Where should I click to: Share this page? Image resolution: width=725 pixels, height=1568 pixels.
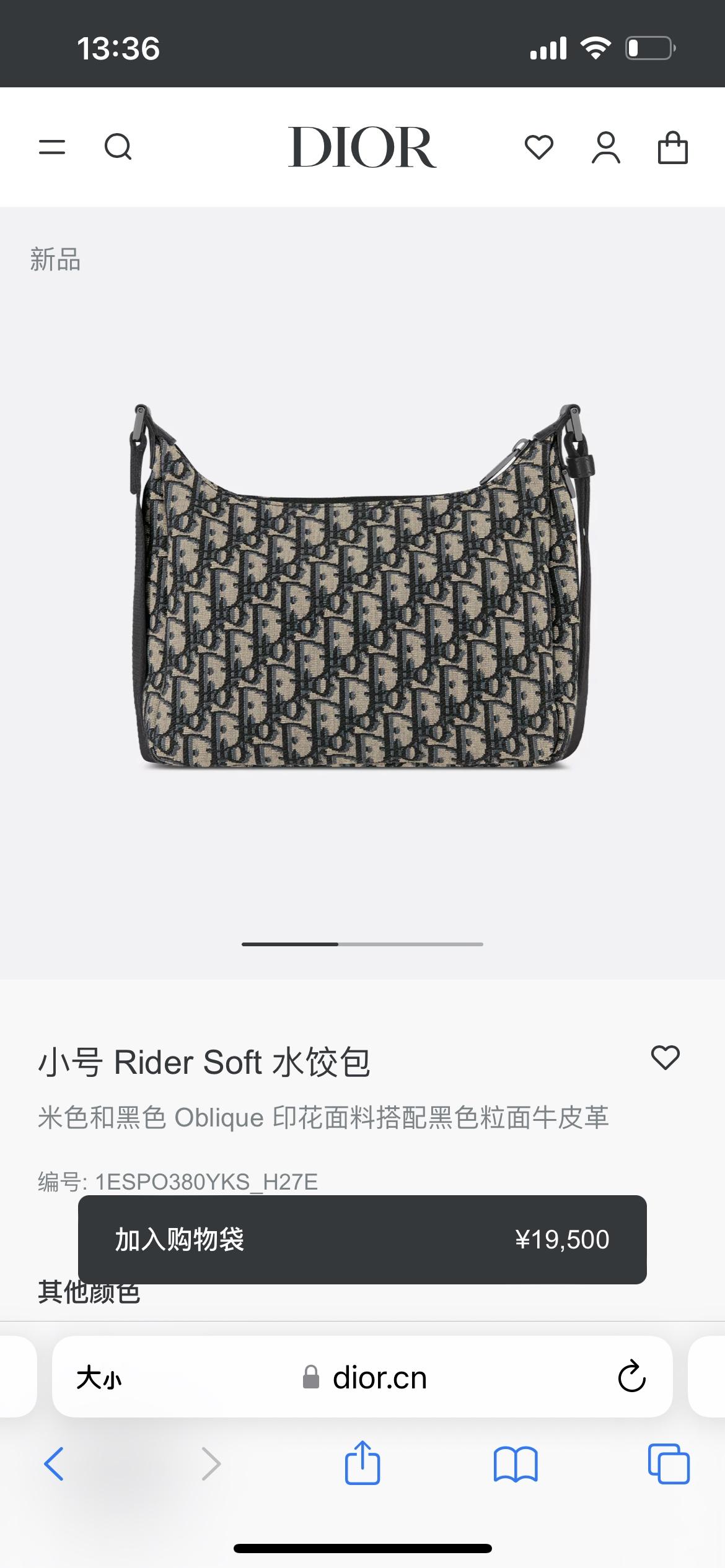[362, 1463]
